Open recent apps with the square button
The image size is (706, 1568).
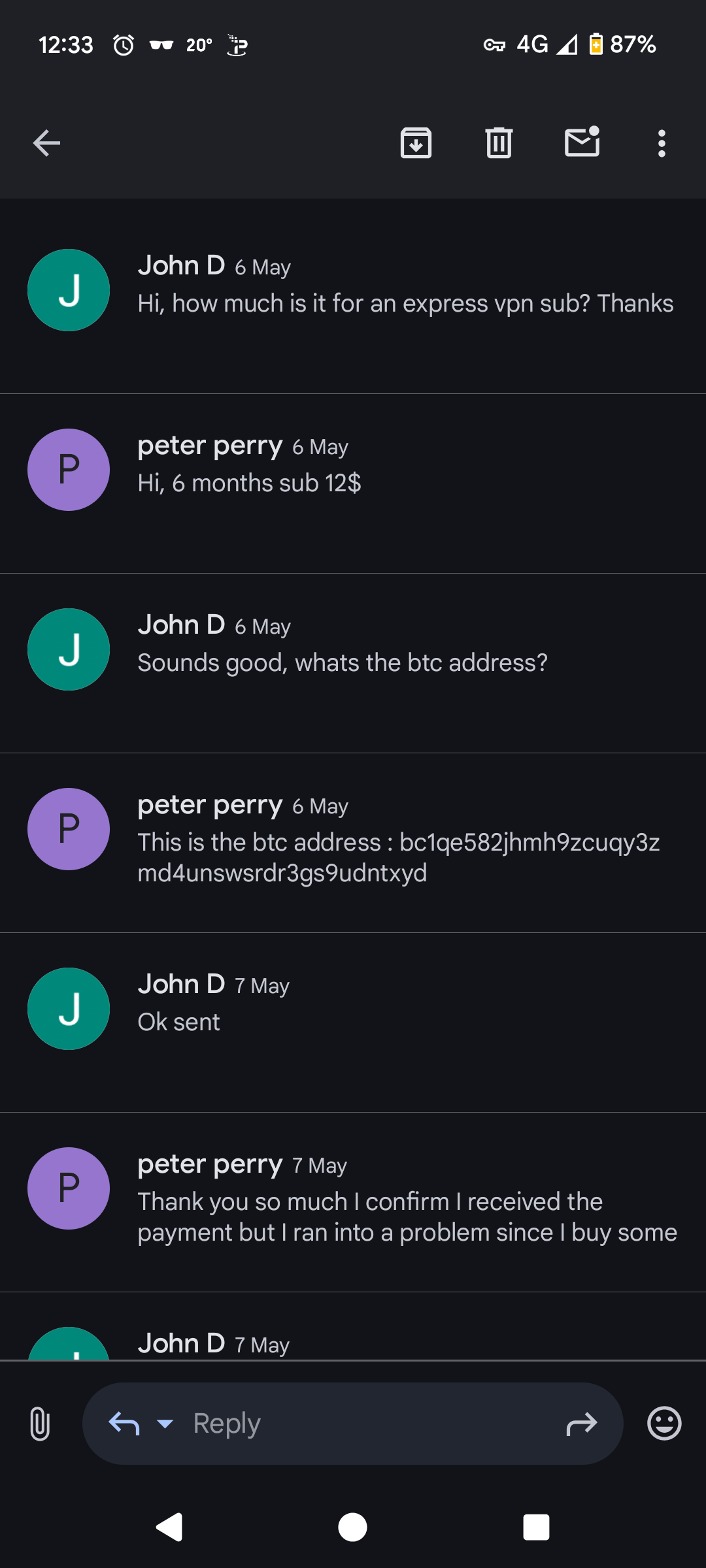pos(536,1527)
